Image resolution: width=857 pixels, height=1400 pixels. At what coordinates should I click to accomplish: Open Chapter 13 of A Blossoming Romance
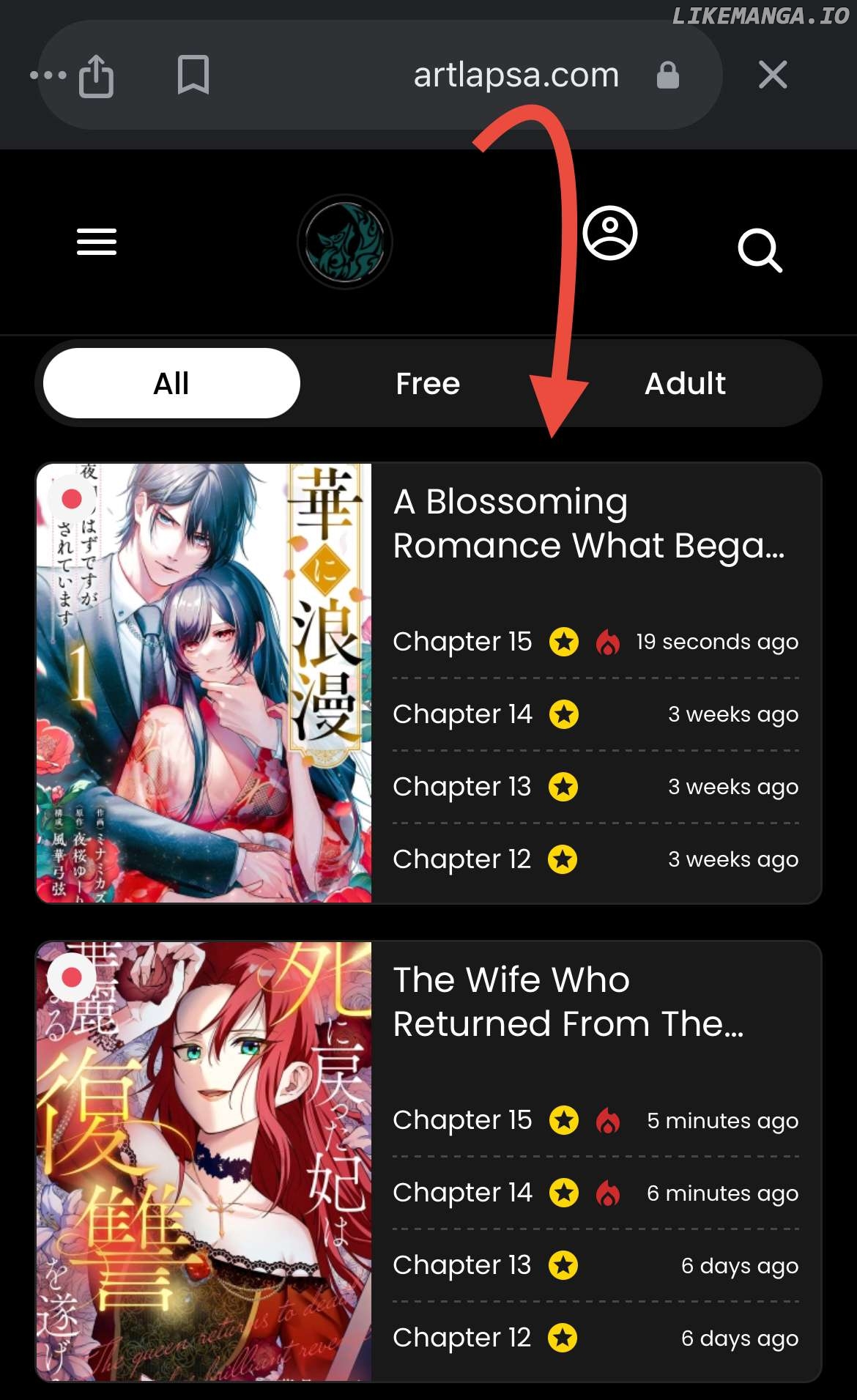(x=462, y=787)
